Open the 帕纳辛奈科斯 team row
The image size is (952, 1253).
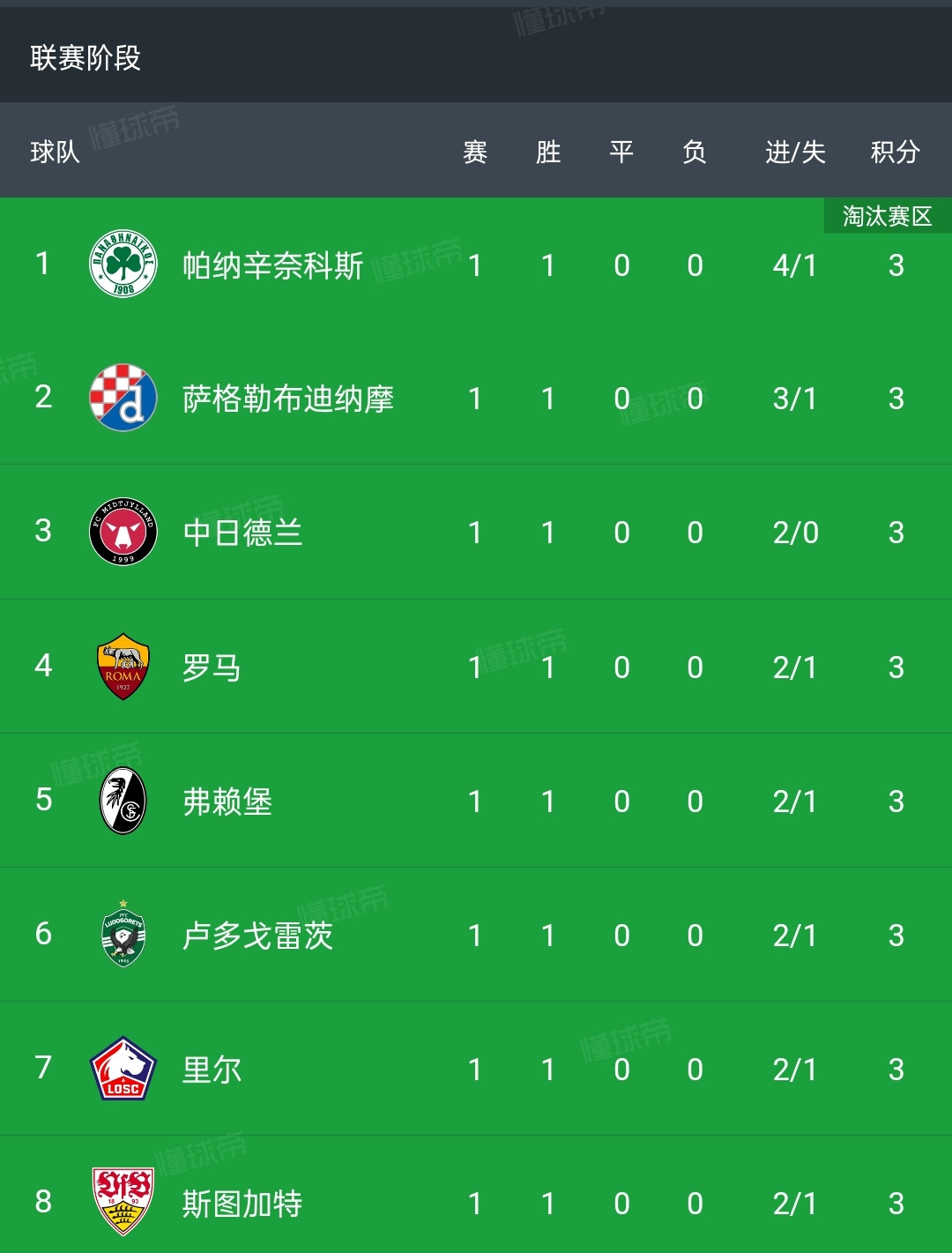272,265
